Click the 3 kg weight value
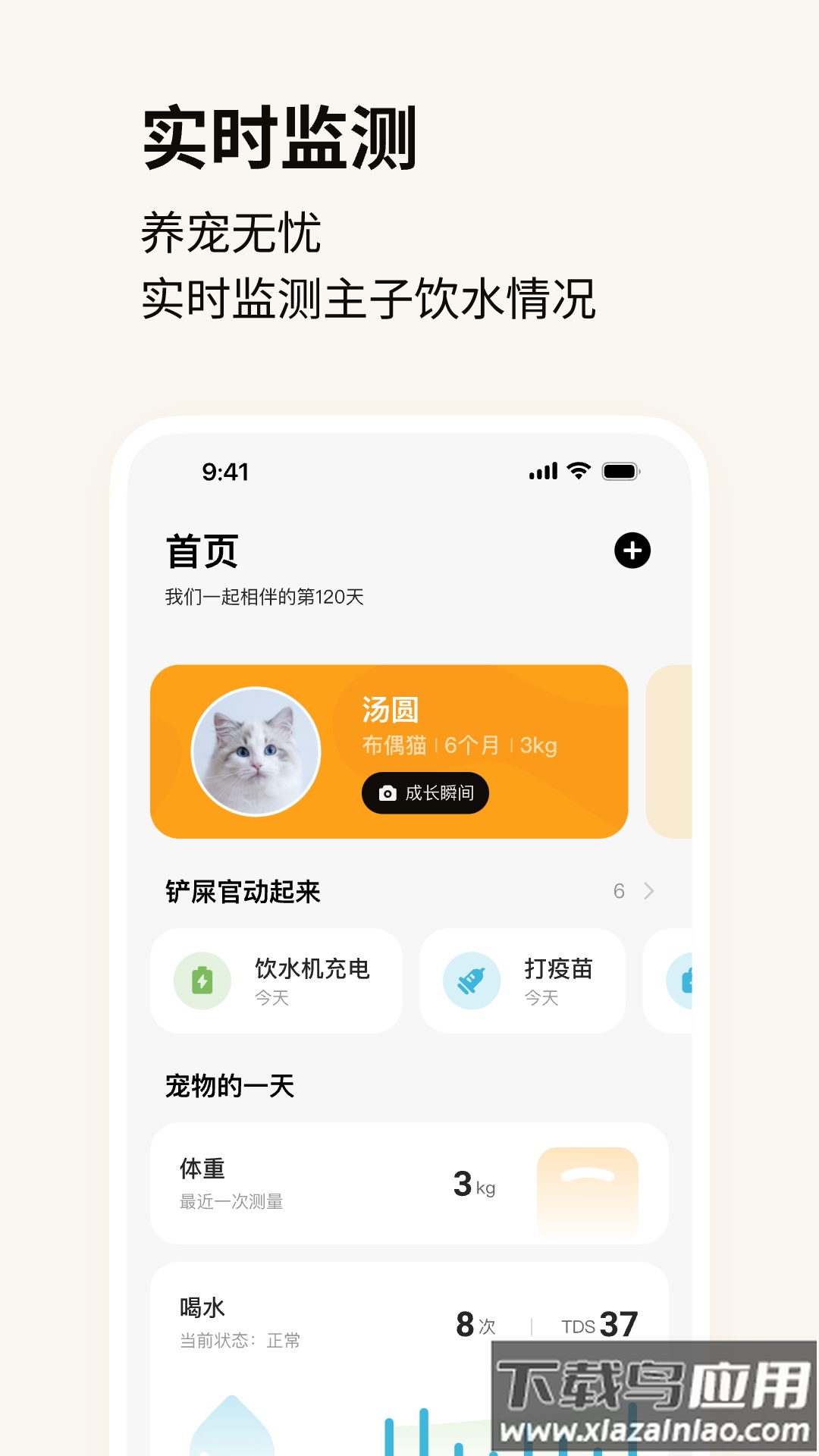This screenshot has height=1456, width=819. tap(472, 1183)
